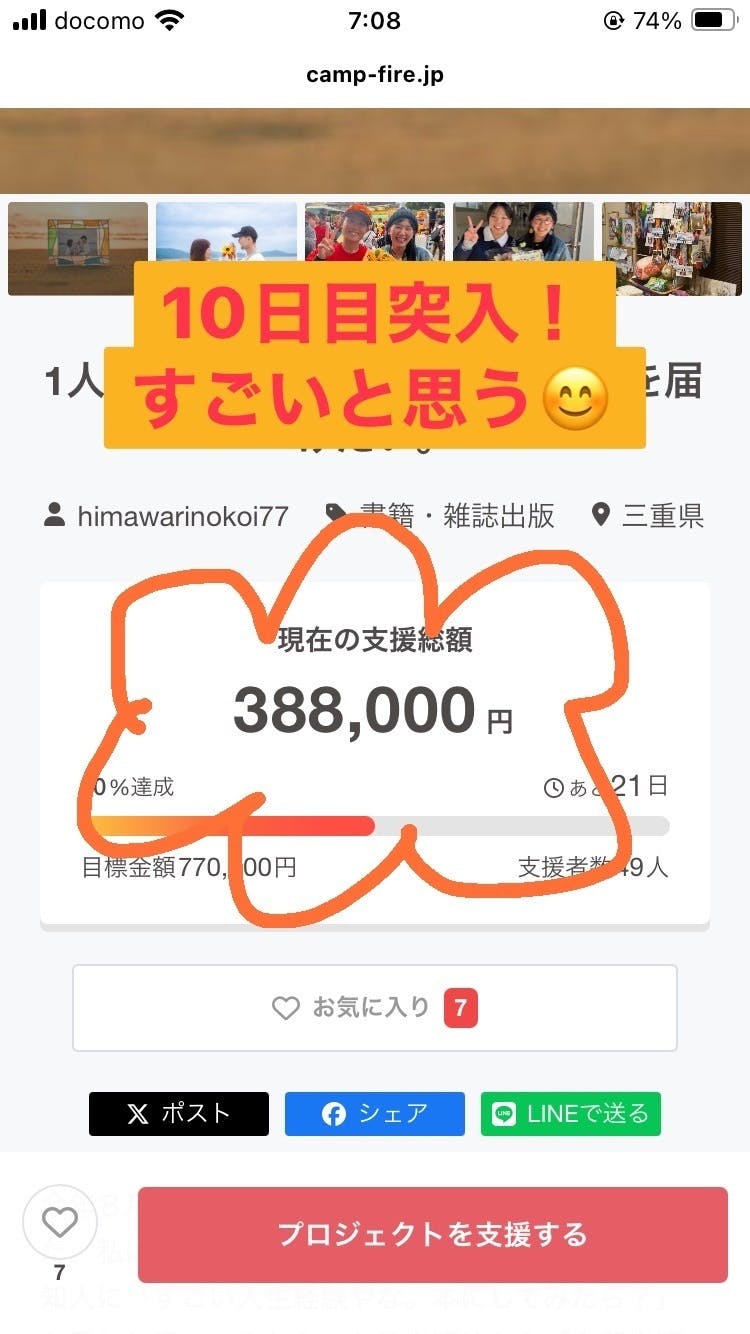Viewport: 750px width, 1334px height.
Task: View projects located in 三重県
Action: [648, 516]
